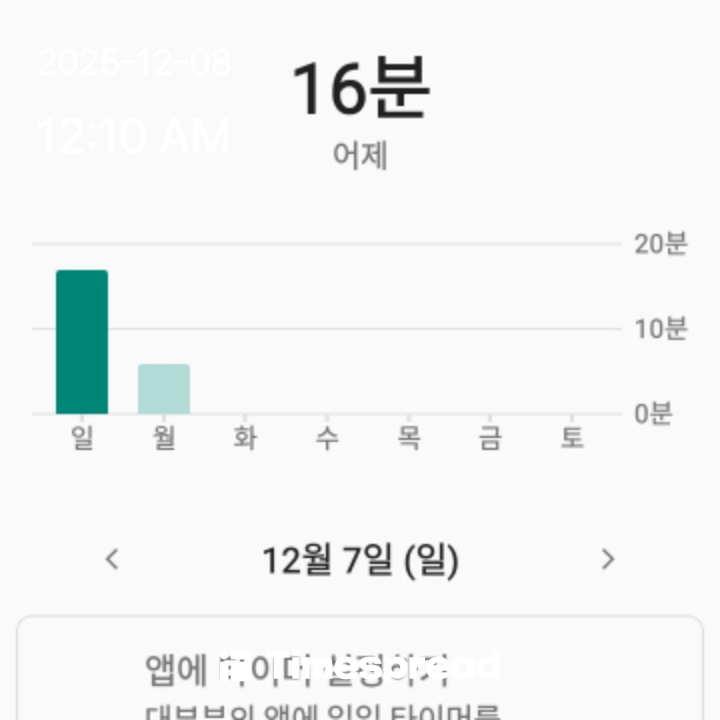Go to the next day
The height and width of the screenshot is (720, 720).
(607, 559)
